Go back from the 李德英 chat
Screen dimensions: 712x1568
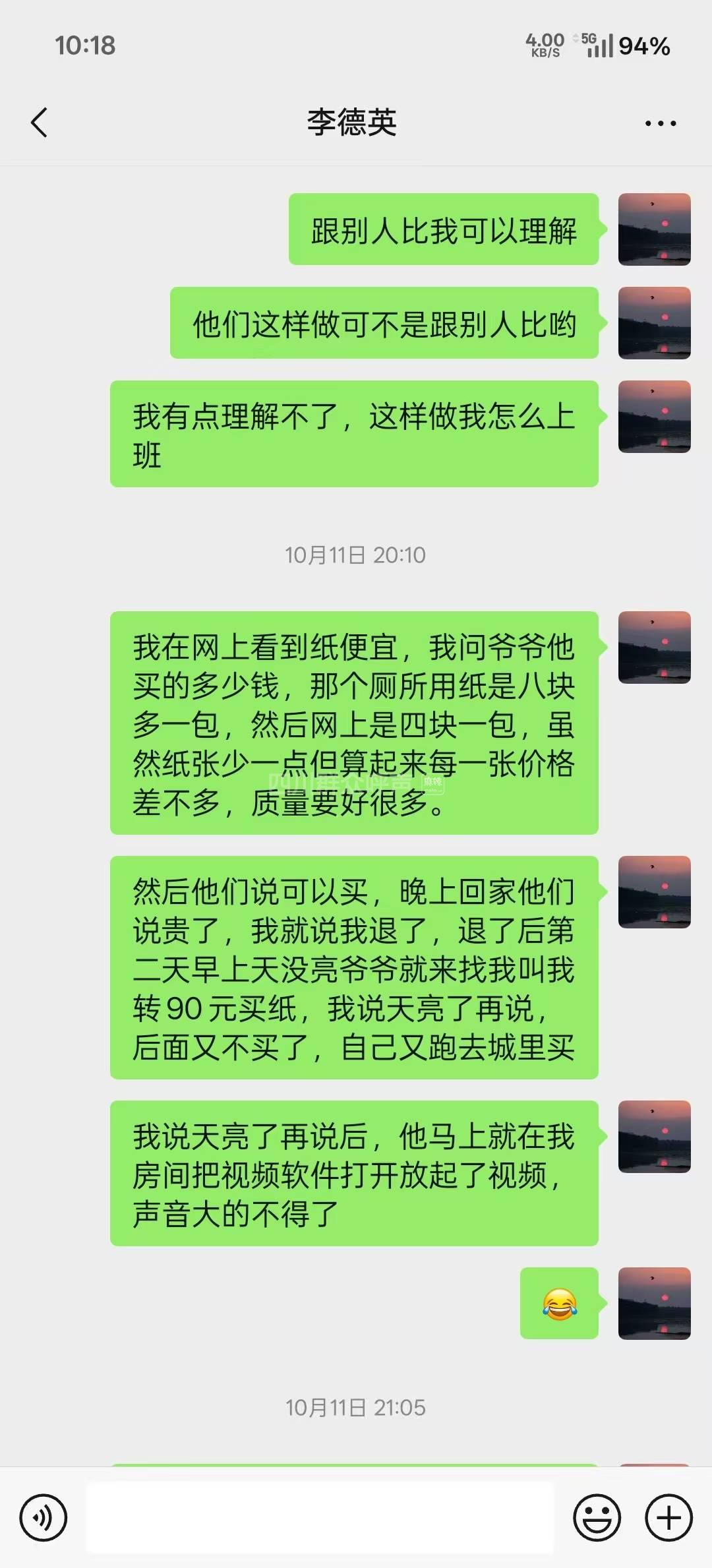click(40, 123)
